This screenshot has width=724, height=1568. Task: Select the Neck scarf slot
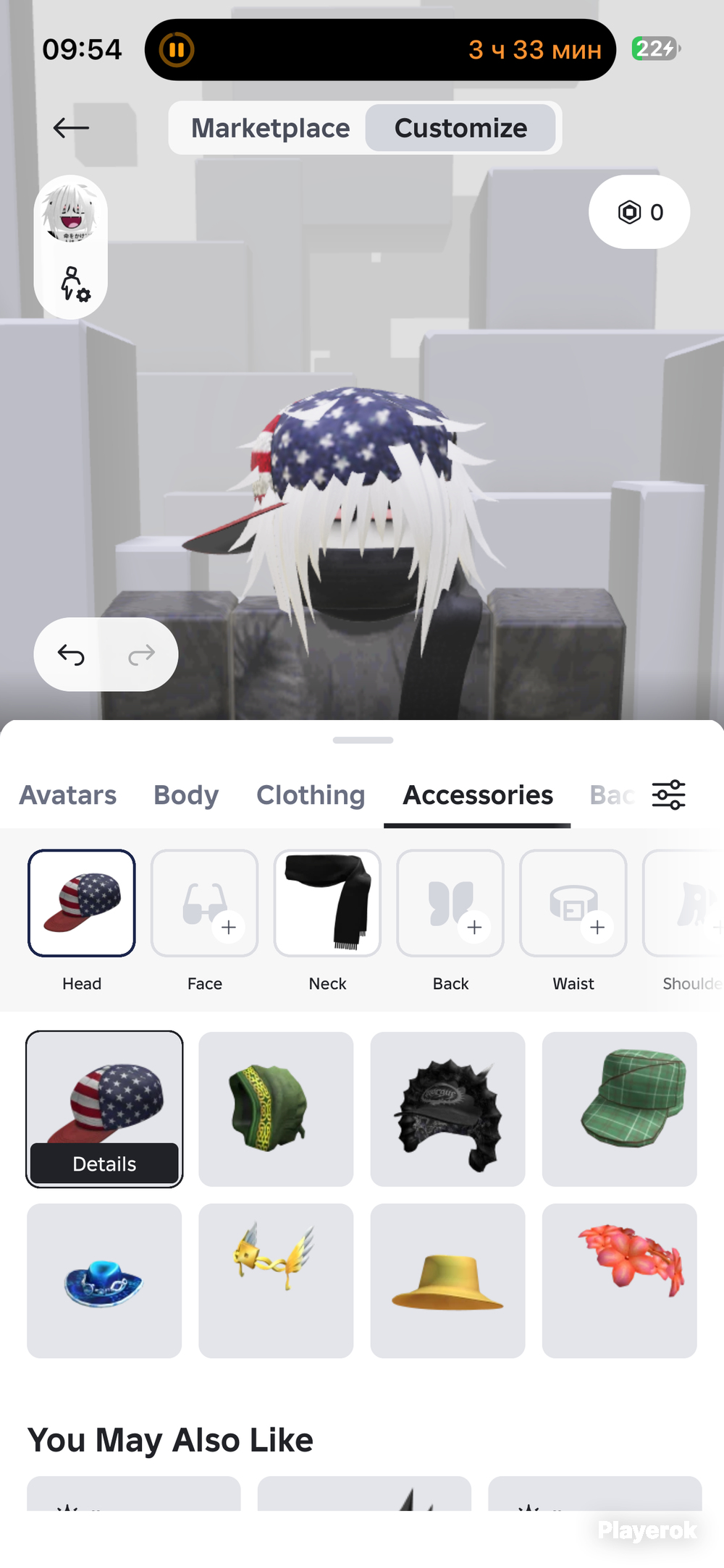pos(327,903)
